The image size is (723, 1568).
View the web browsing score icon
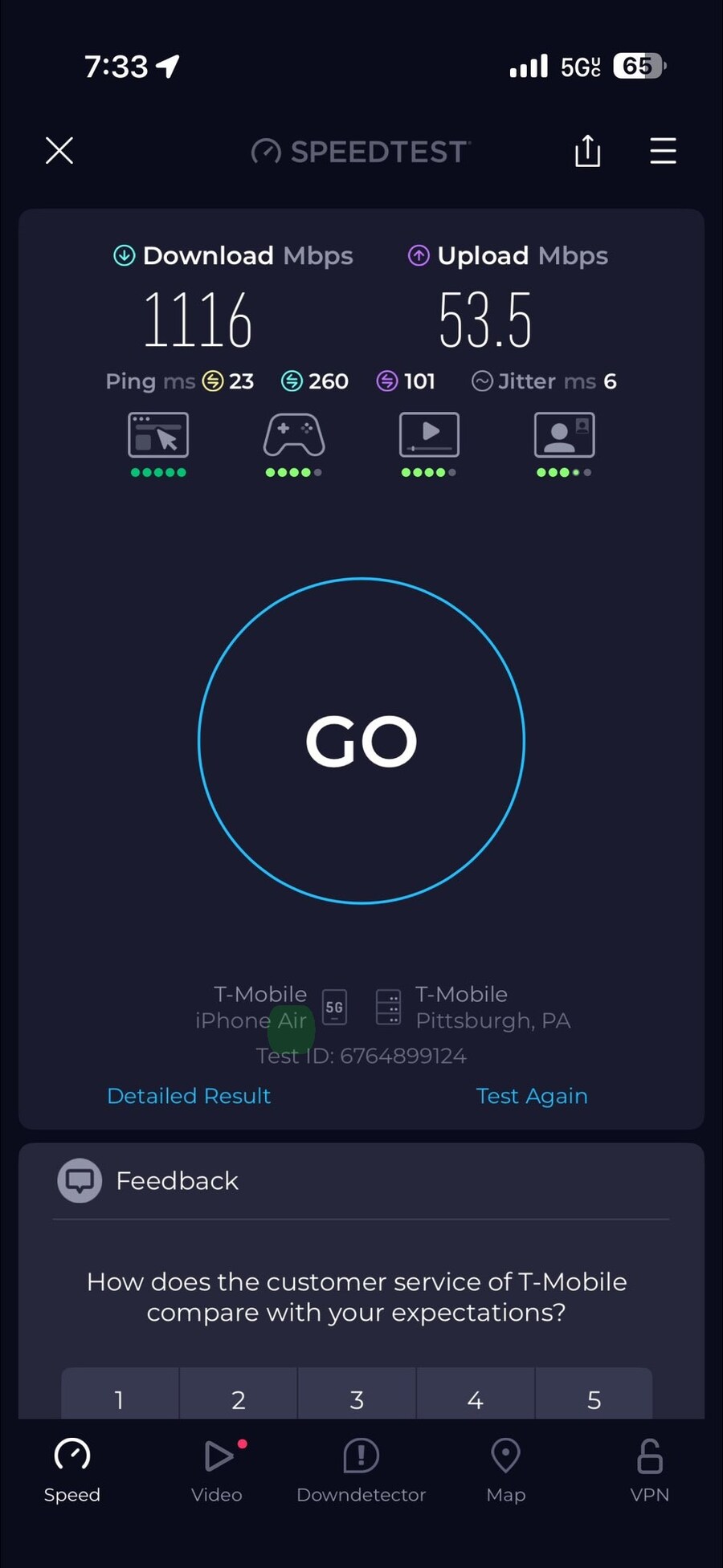pyautogui.click(x=158, y=436)
